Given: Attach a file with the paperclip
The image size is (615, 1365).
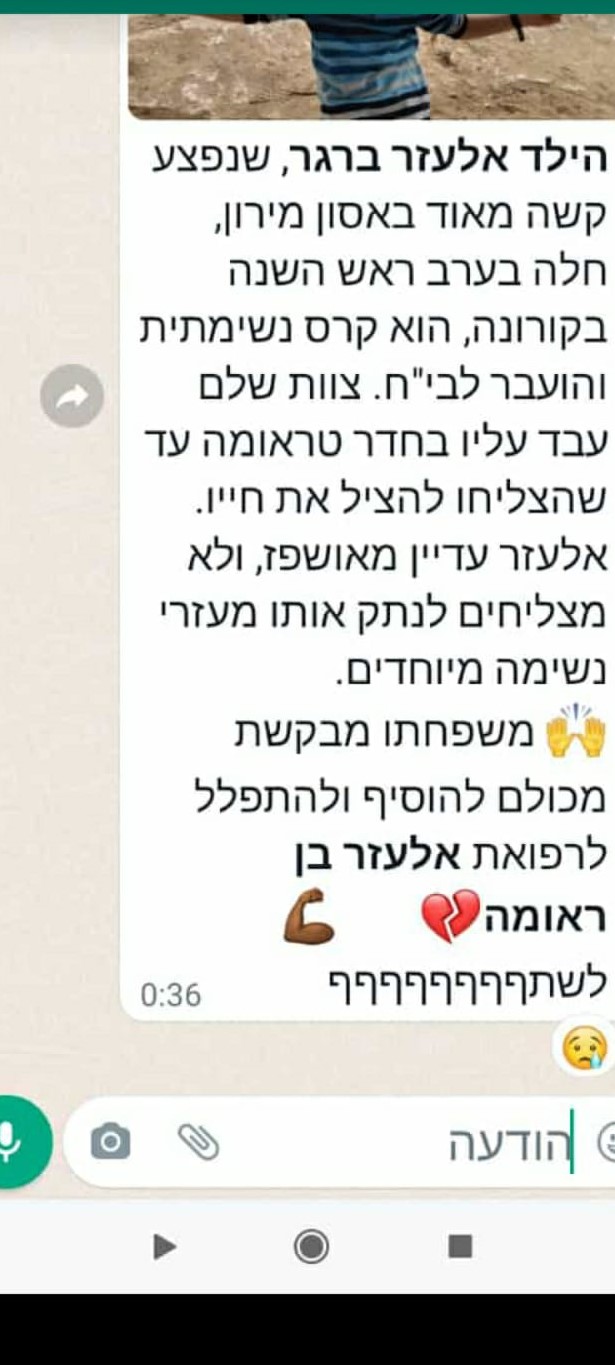Looking at the screenshot, I should point(198,1141).
